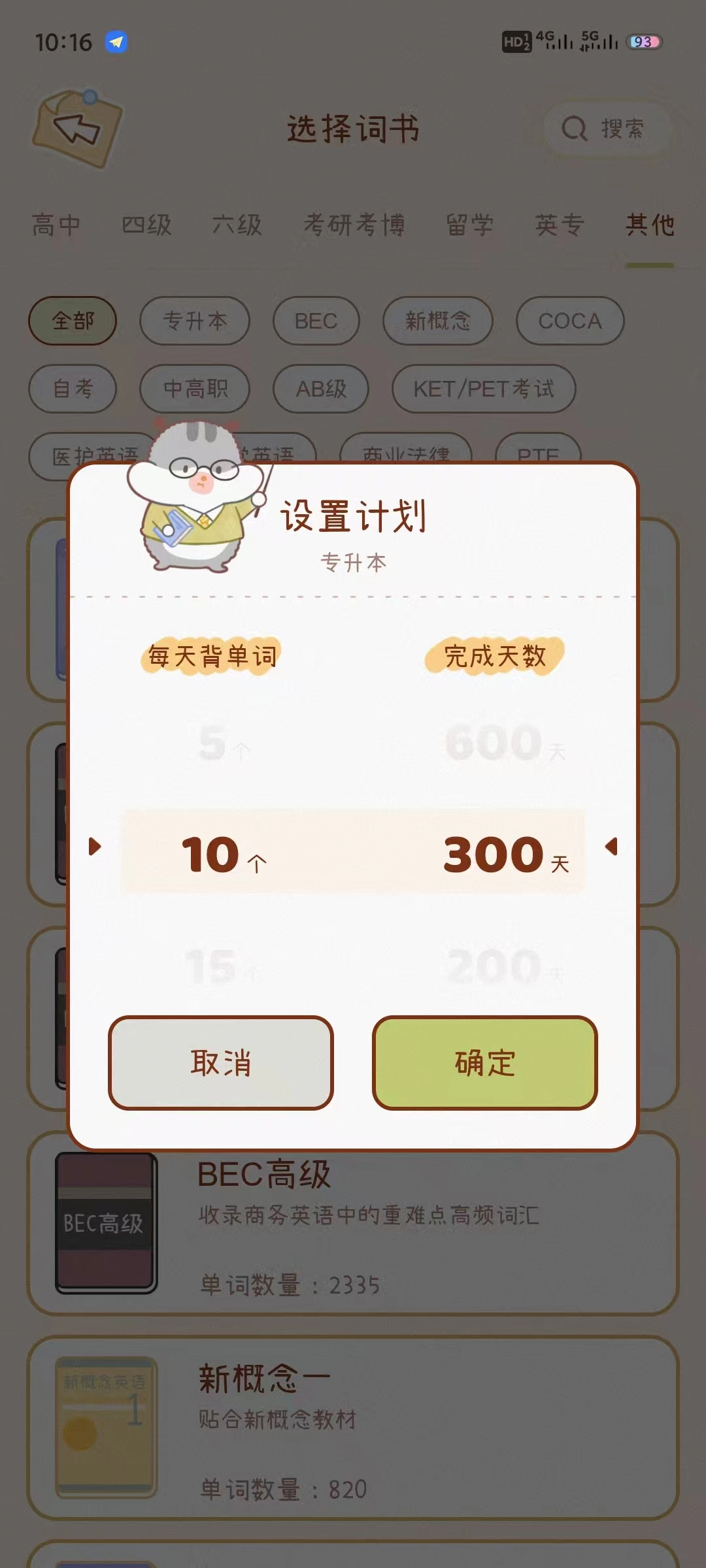706x1568 pixels.
Task: Switch to the 六级 tab
Action: coord(237,225)
